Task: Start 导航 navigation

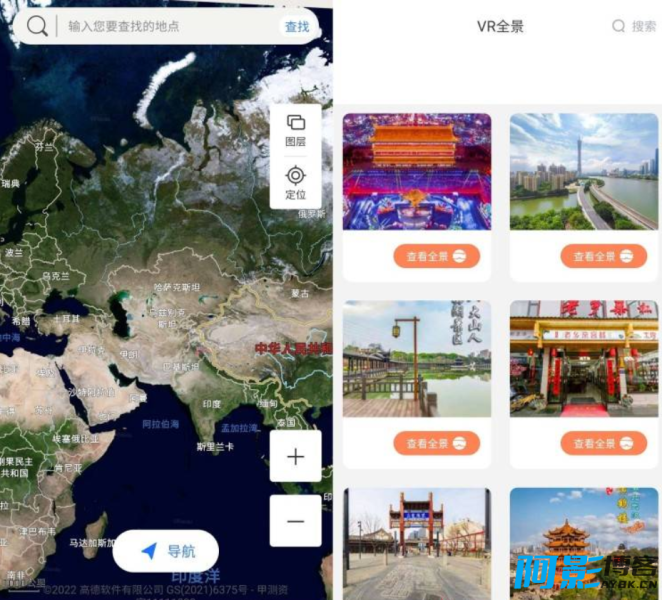Action: (x=166, y=551)
